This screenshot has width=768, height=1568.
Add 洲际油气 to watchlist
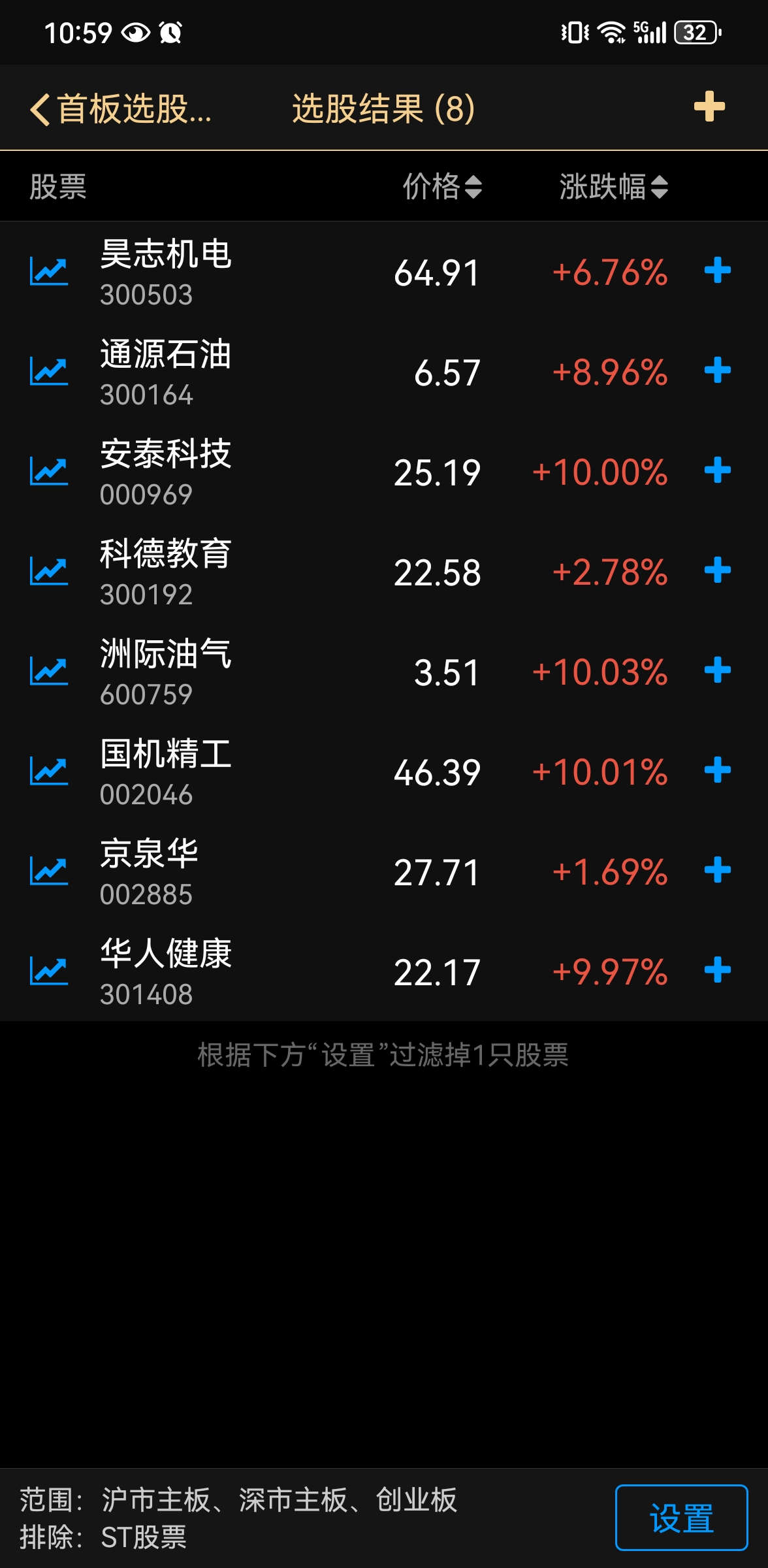(717, 670)
